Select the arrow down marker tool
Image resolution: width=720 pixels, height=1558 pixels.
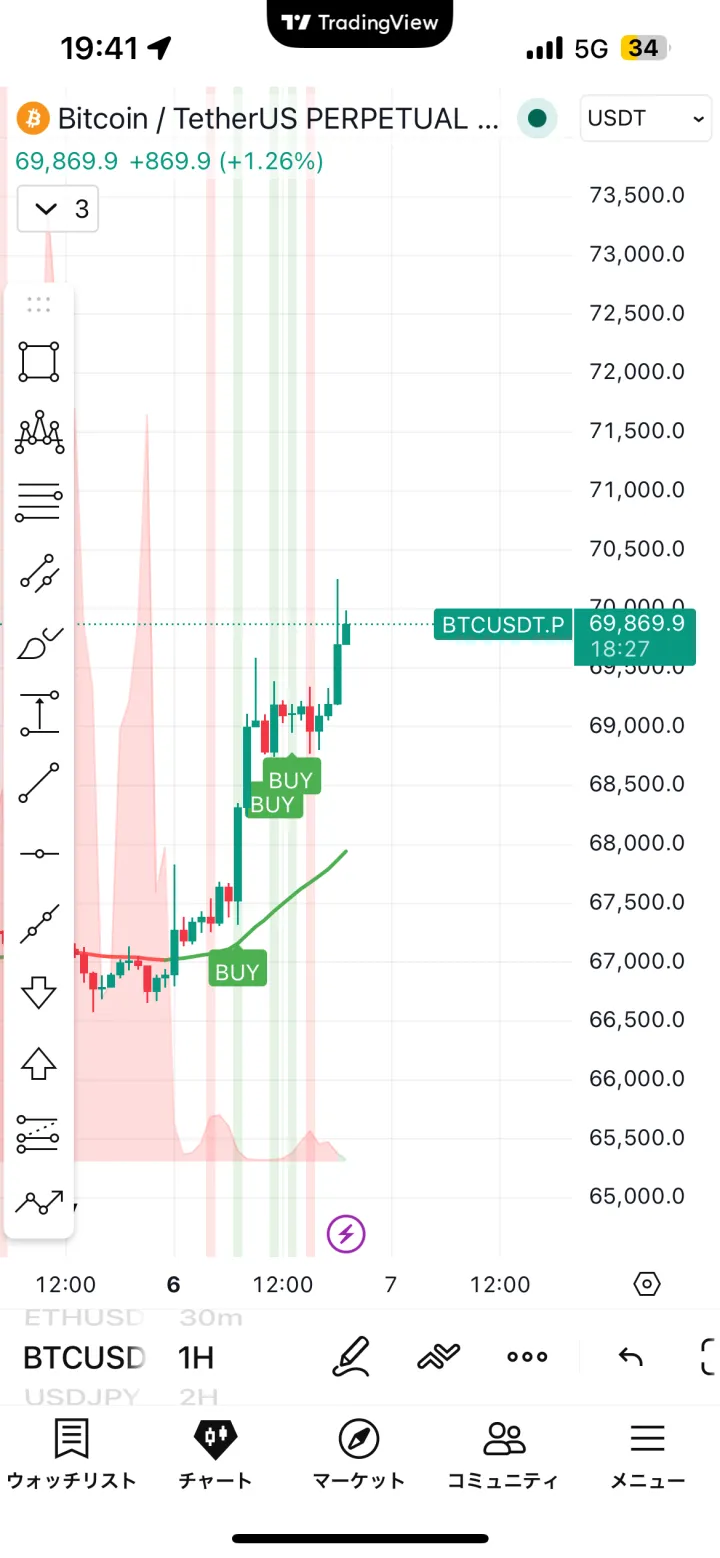click(39, 994)
